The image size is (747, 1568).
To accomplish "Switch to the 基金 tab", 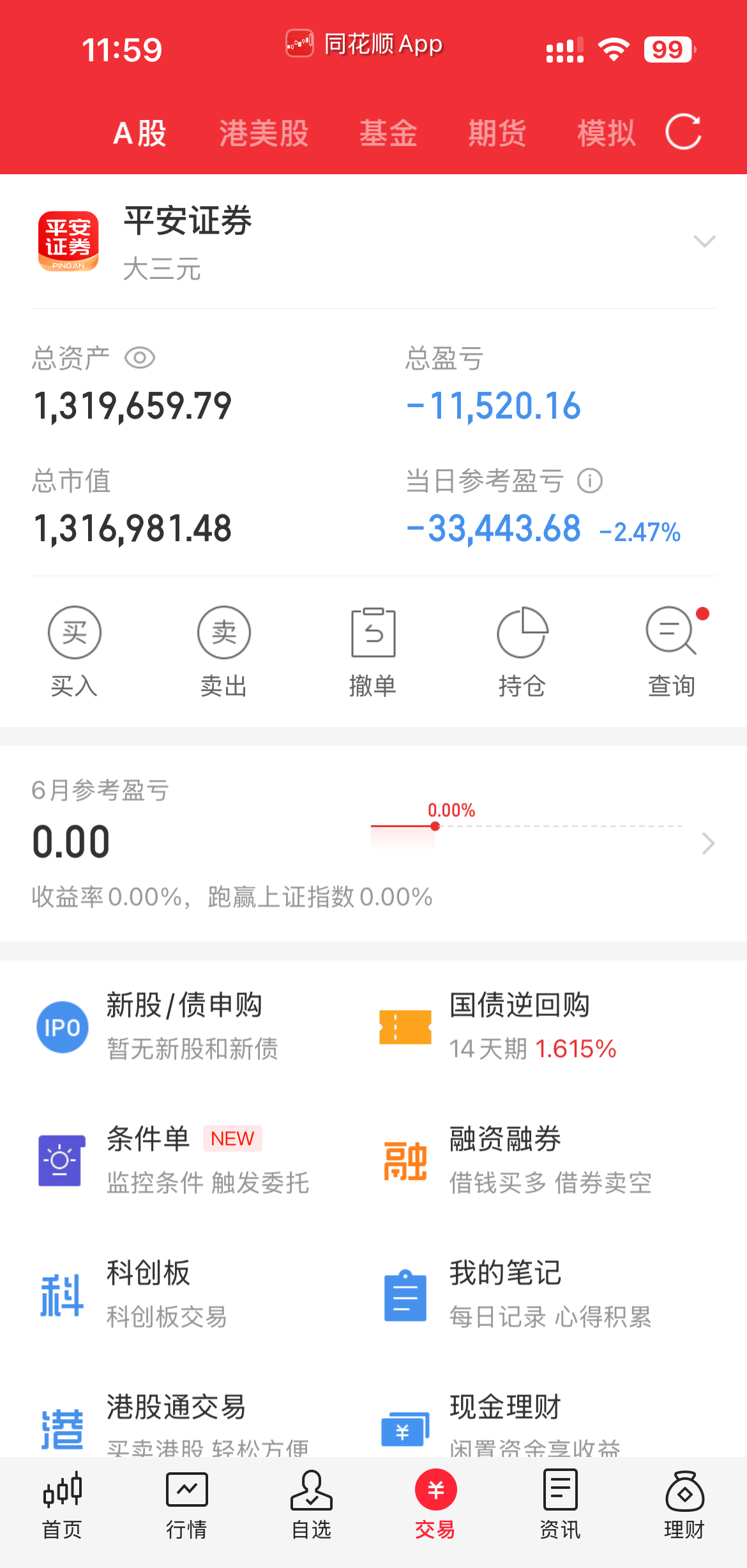I will pos(388,133).
